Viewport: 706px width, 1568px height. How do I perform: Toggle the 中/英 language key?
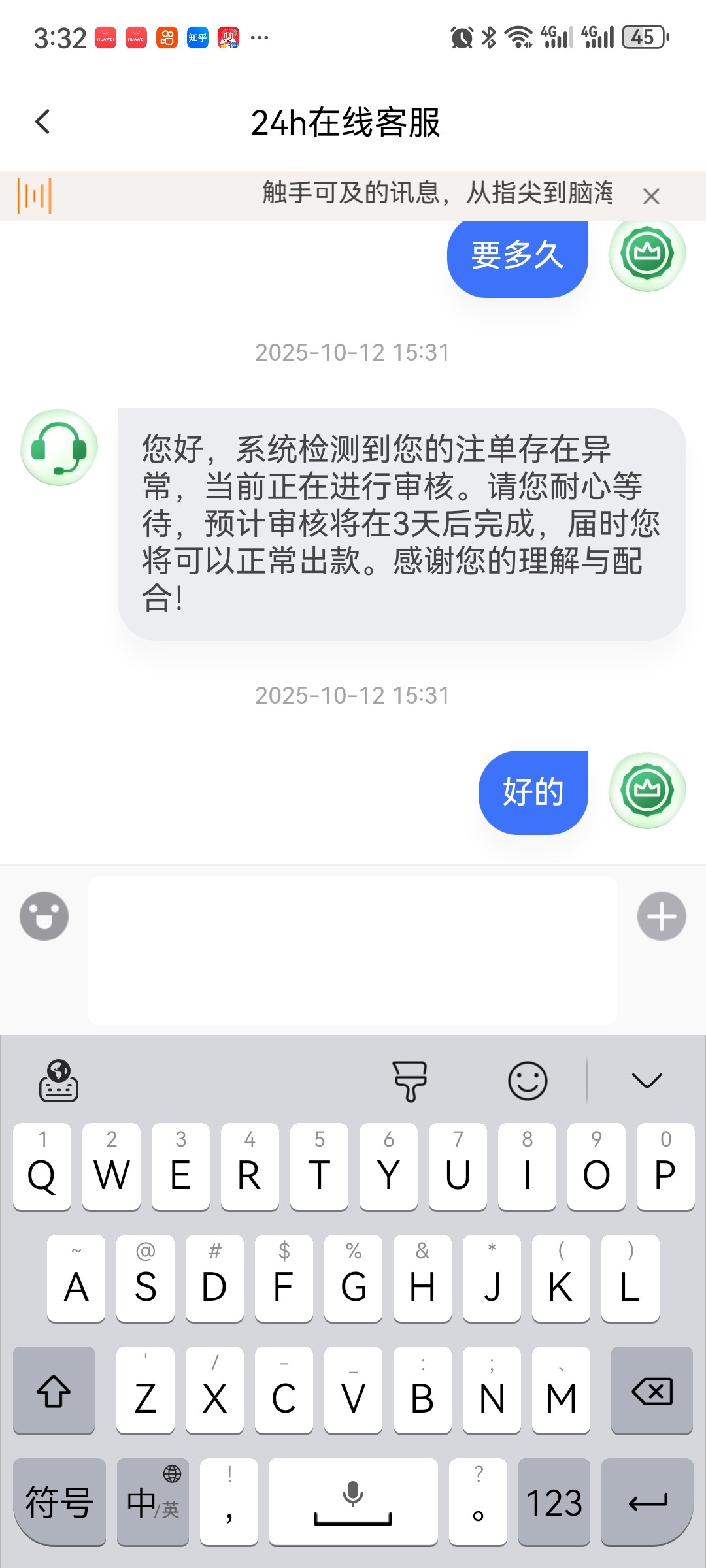point(153,1503)
